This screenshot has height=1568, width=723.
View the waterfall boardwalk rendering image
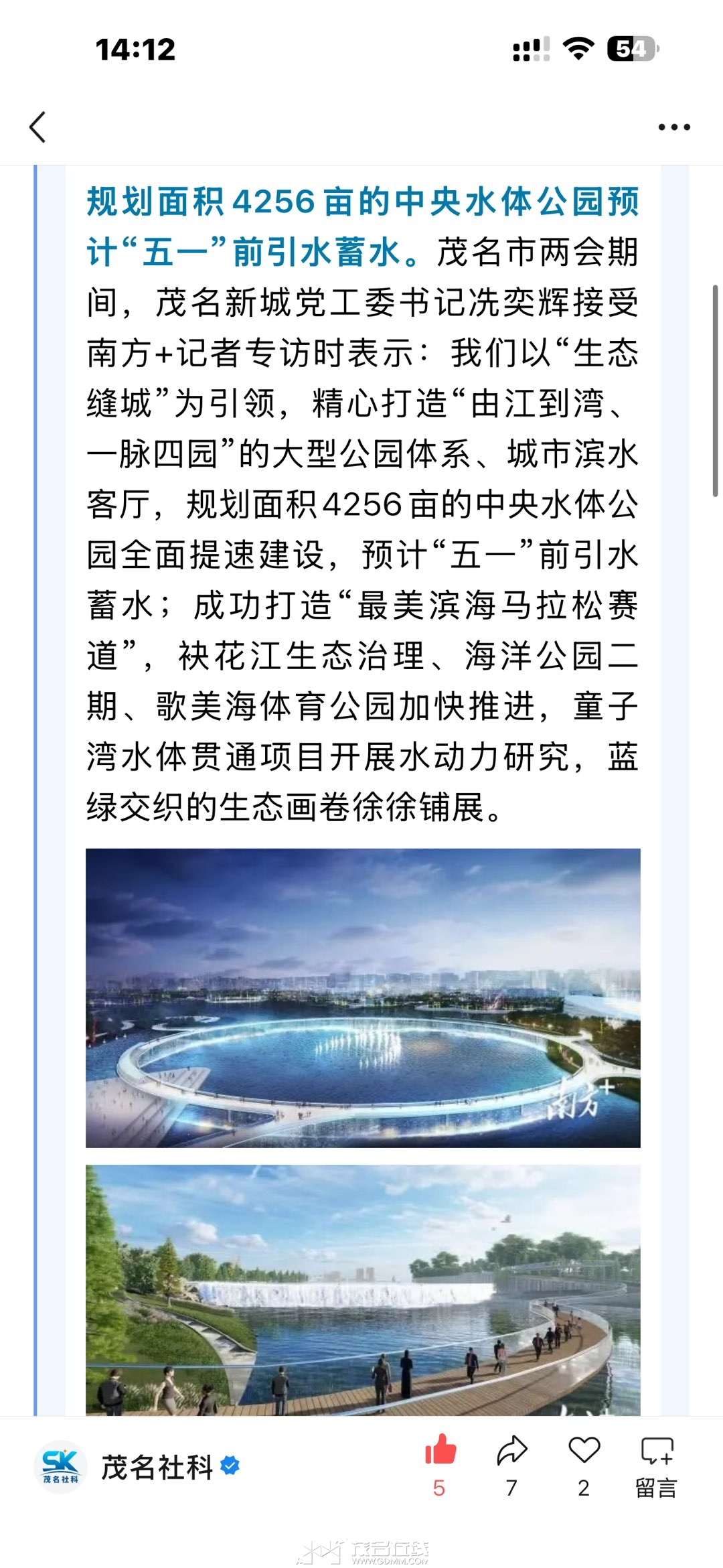(363, 1289)
